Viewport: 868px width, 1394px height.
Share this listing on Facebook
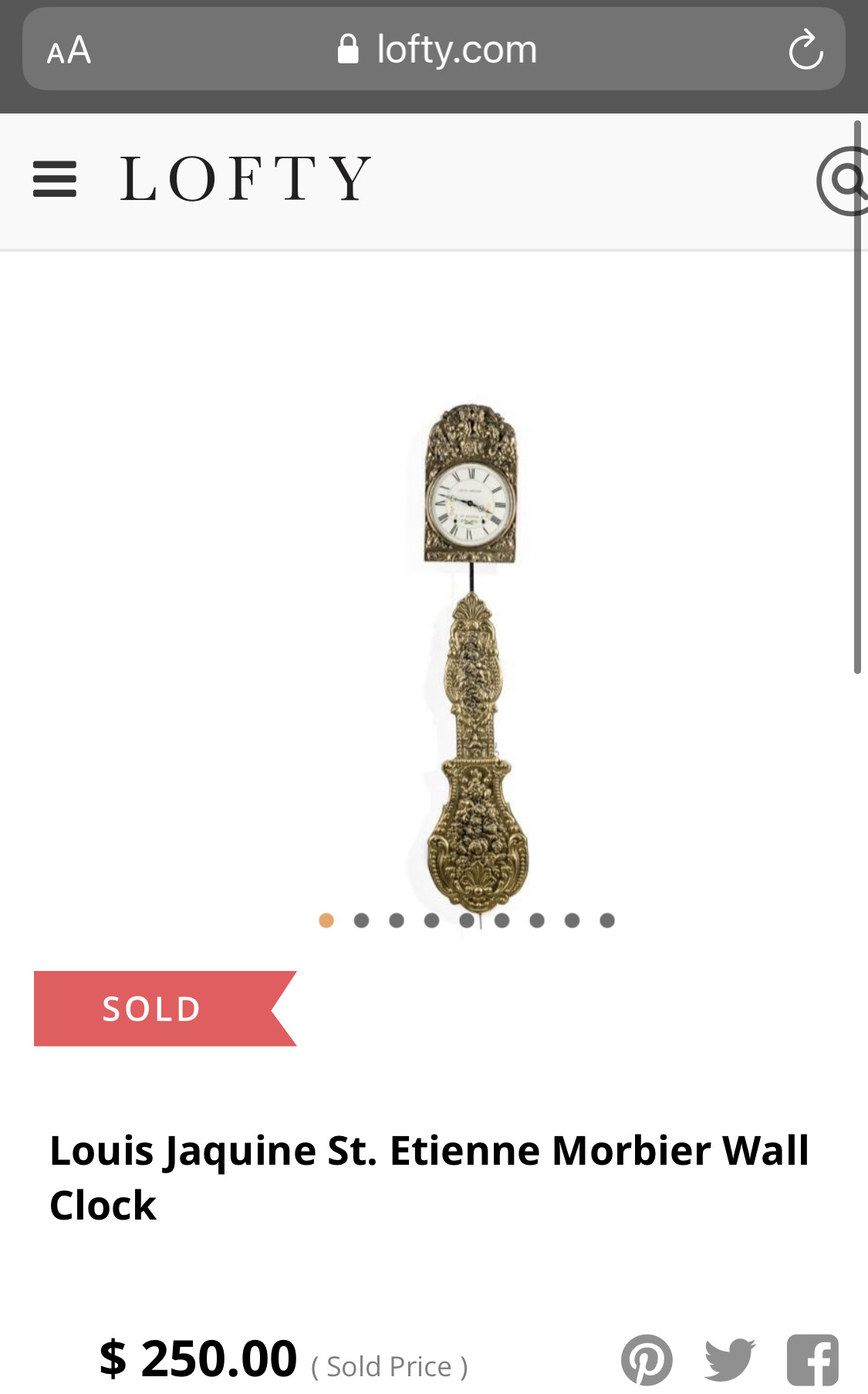(x=812, y=1360)
